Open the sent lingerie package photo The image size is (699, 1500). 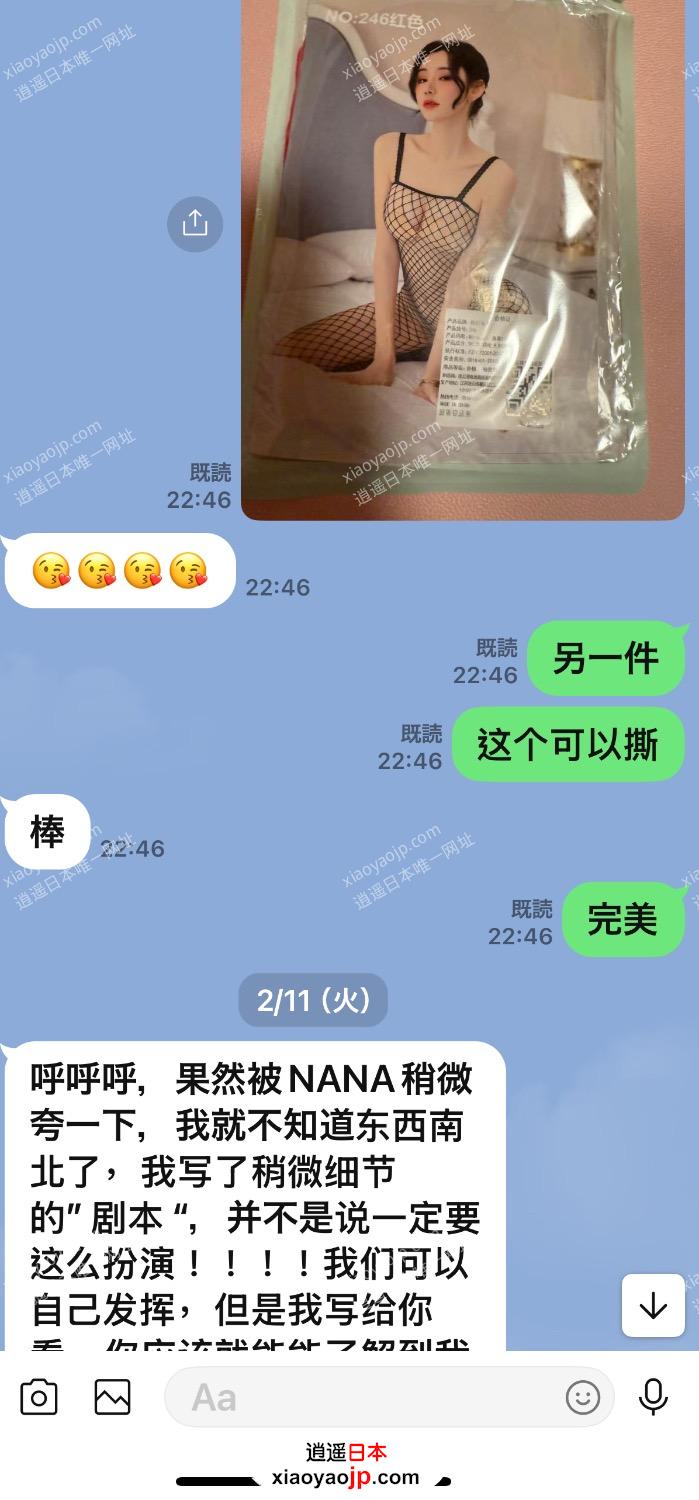(x=463, y=259)
